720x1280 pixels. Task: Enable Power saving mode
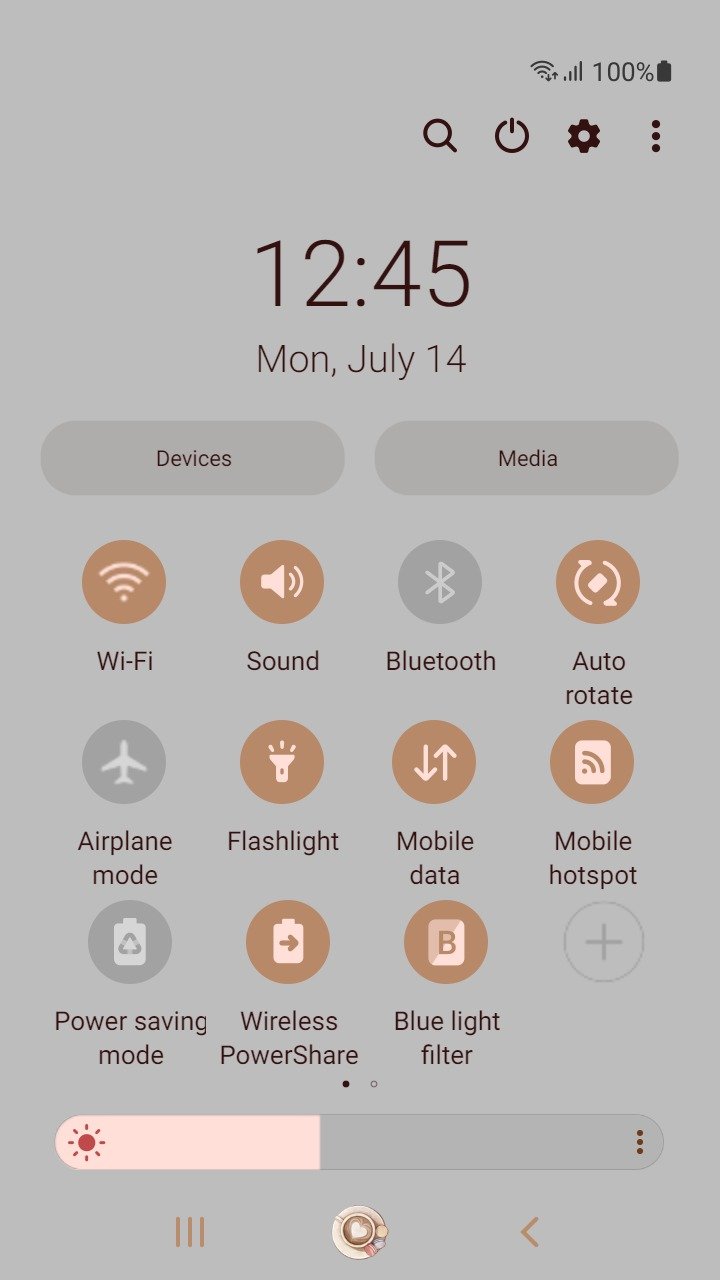pos(130,942)
